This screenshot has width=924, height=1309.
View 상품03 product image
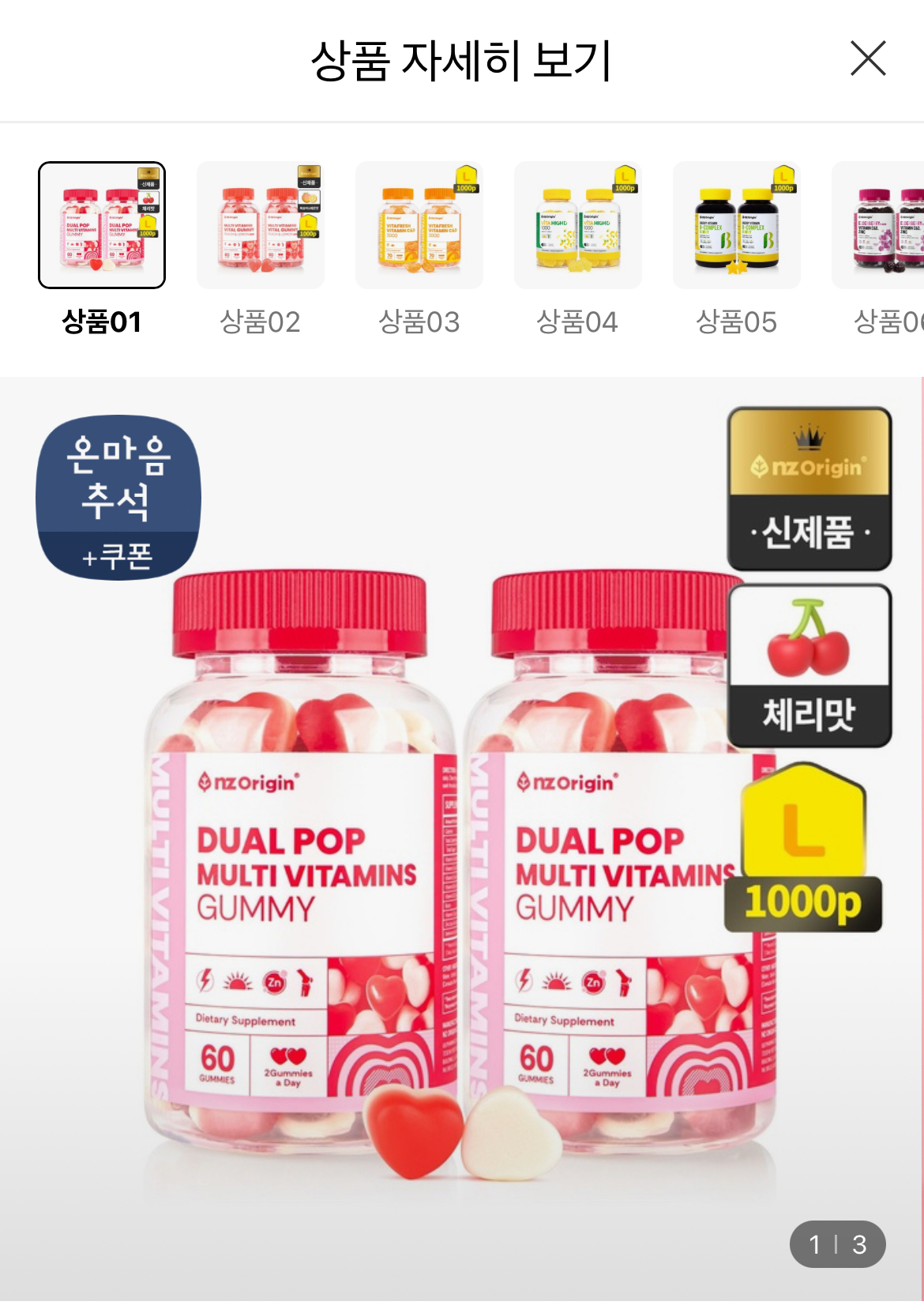click(x=419, y=226)
